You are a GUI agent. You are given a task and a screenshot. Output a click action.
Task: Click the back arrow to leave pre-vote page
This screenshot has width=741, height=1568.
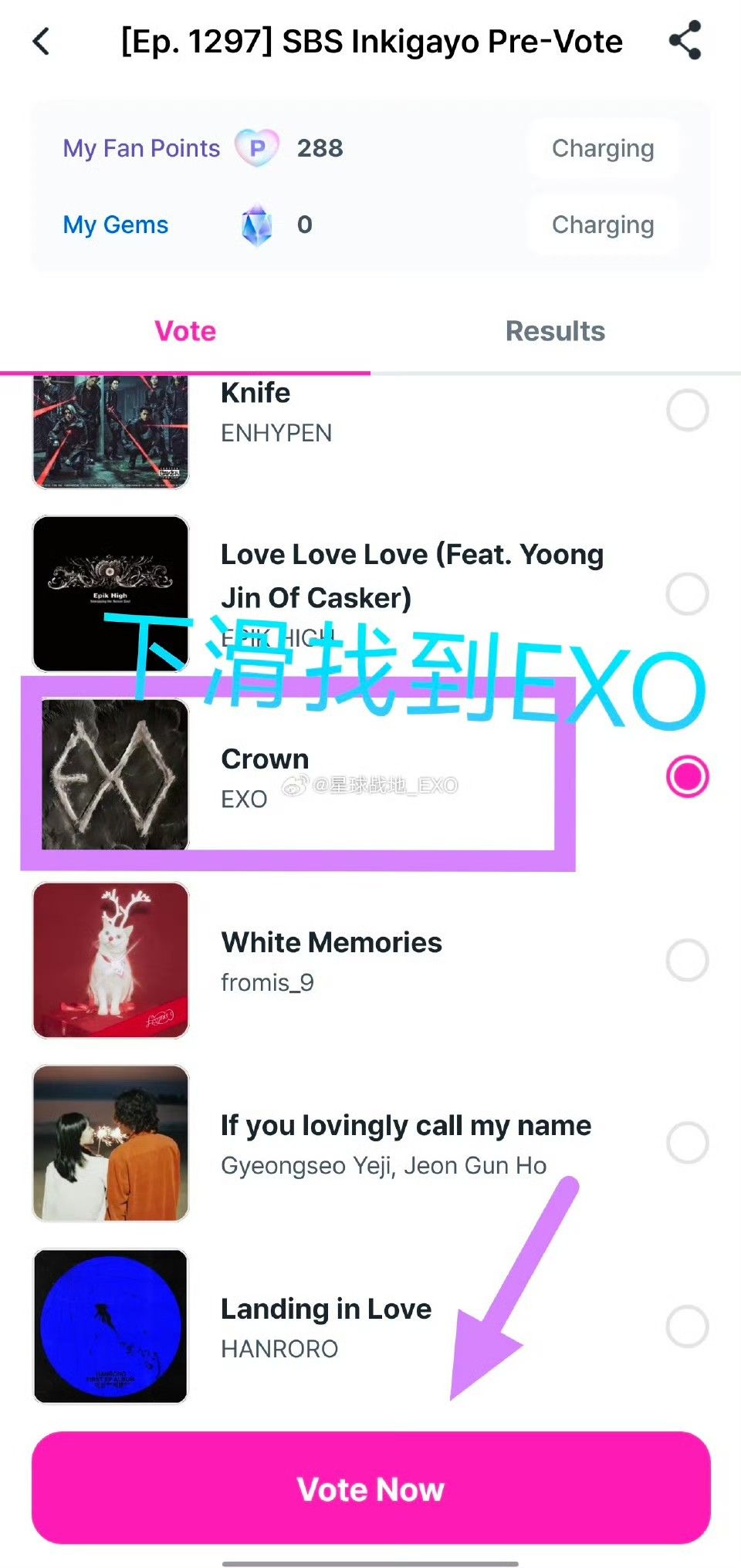(x=42, y=42)
